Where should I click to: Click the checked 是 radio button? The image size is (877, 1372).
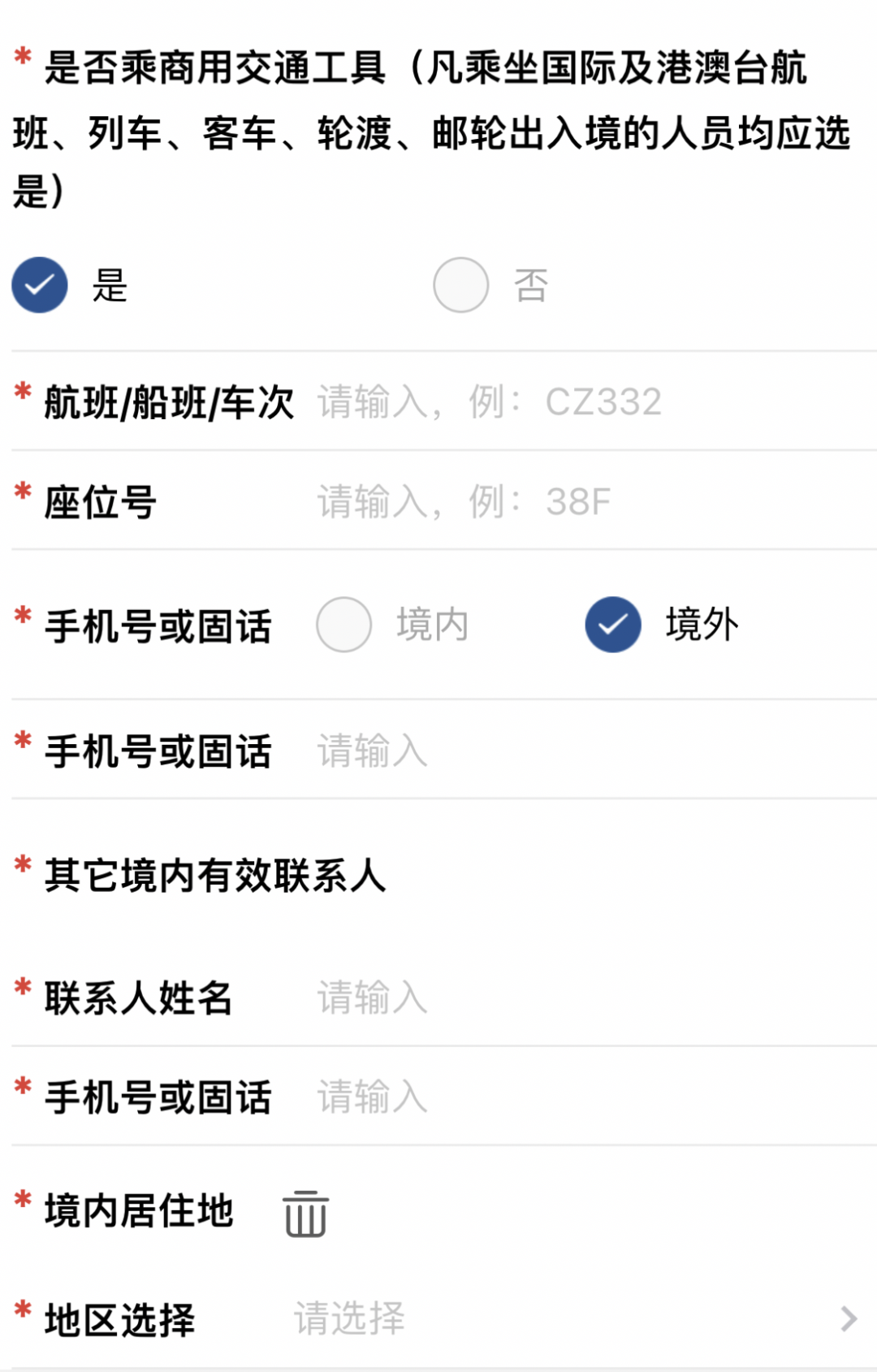40,286
